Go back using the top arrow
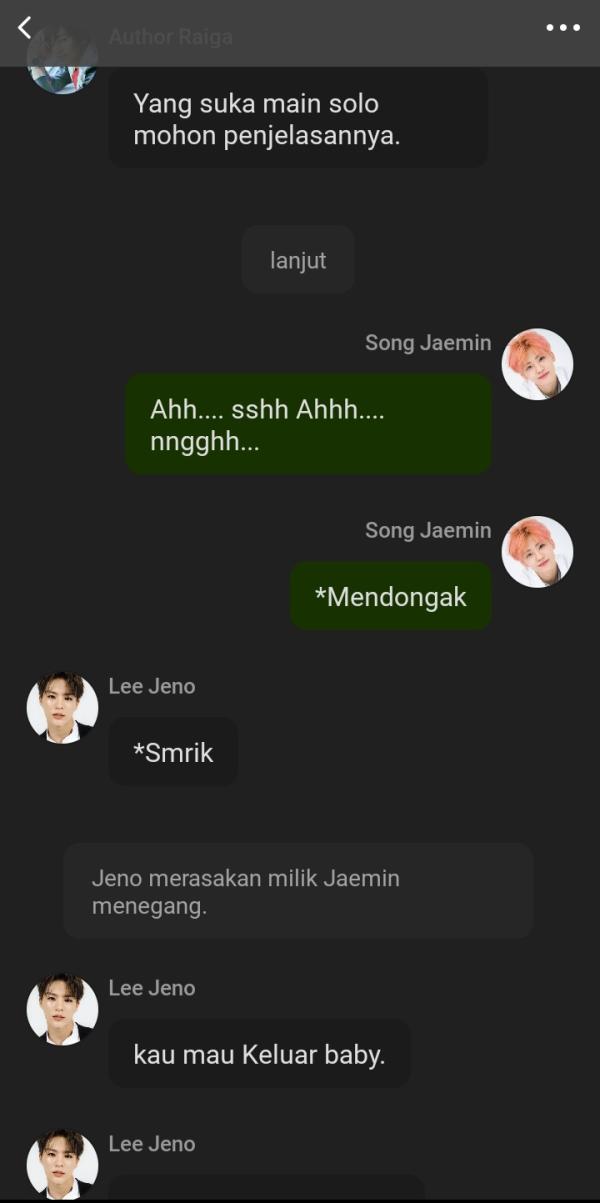The width and height of the screenshot is (600, 1203). [25, 28]
